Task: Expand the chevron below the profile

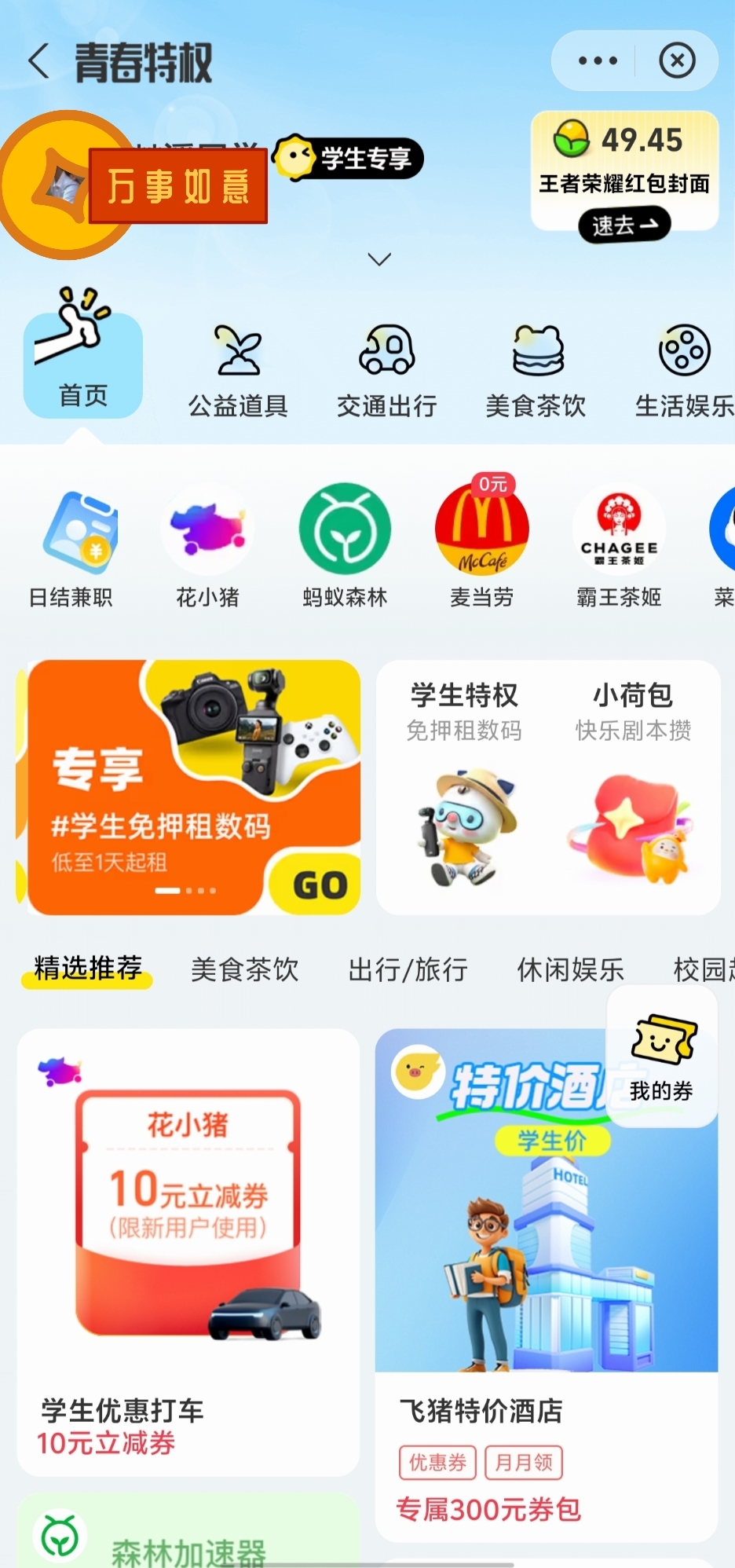Action: click(x=379, y=259)
